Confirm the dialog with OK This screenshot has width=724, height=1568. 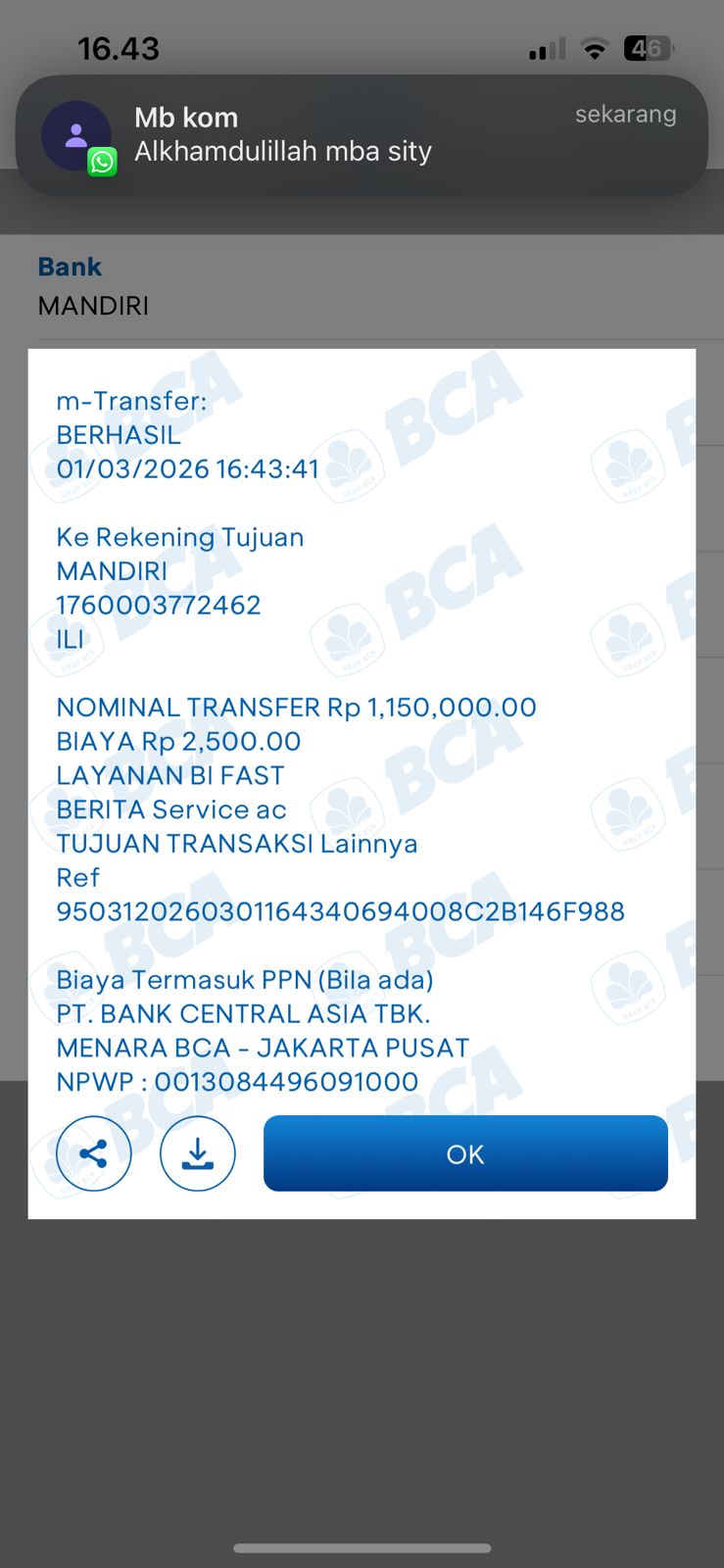pyautogui.click(x=465, y=1153)
